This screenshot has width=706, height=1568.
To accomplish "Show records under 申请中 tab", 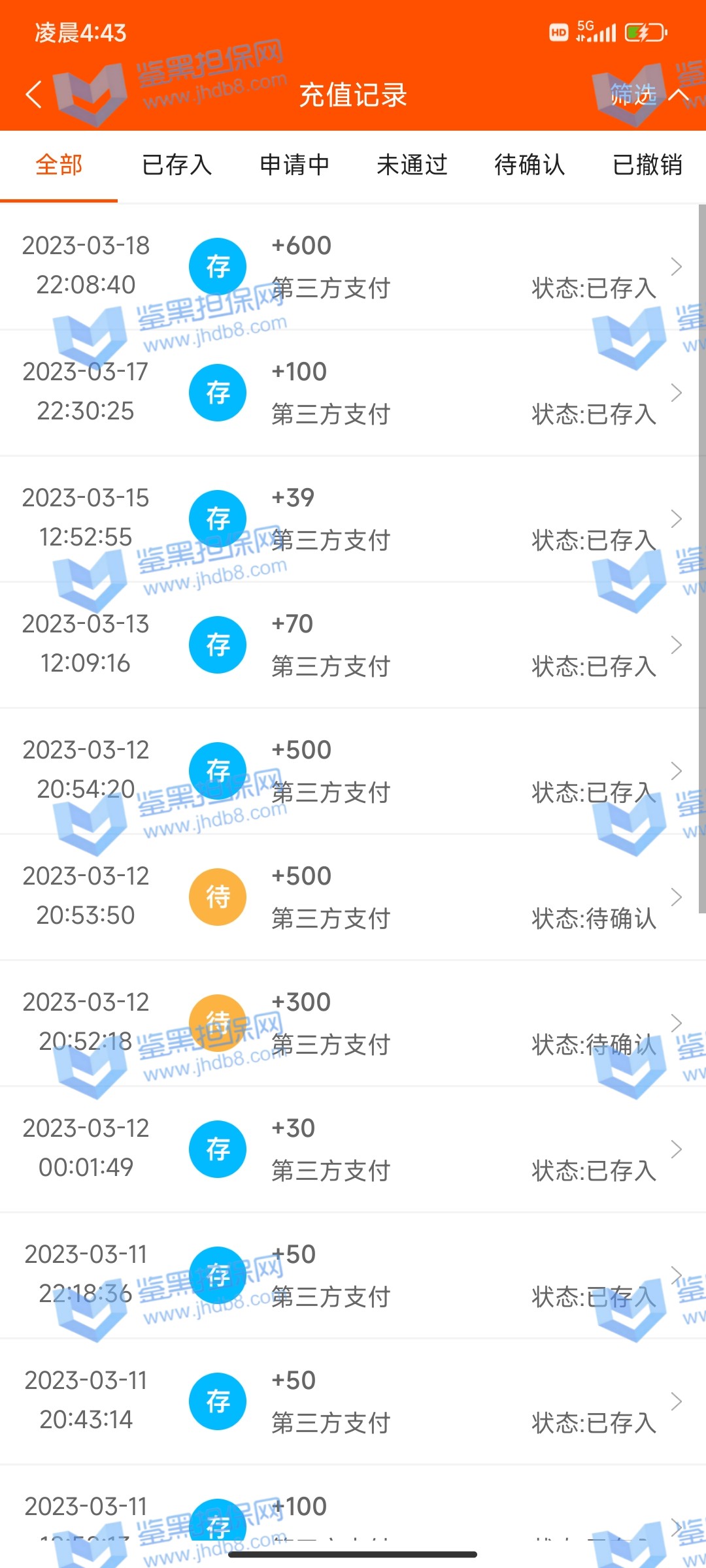I will [x=294, y=165].
